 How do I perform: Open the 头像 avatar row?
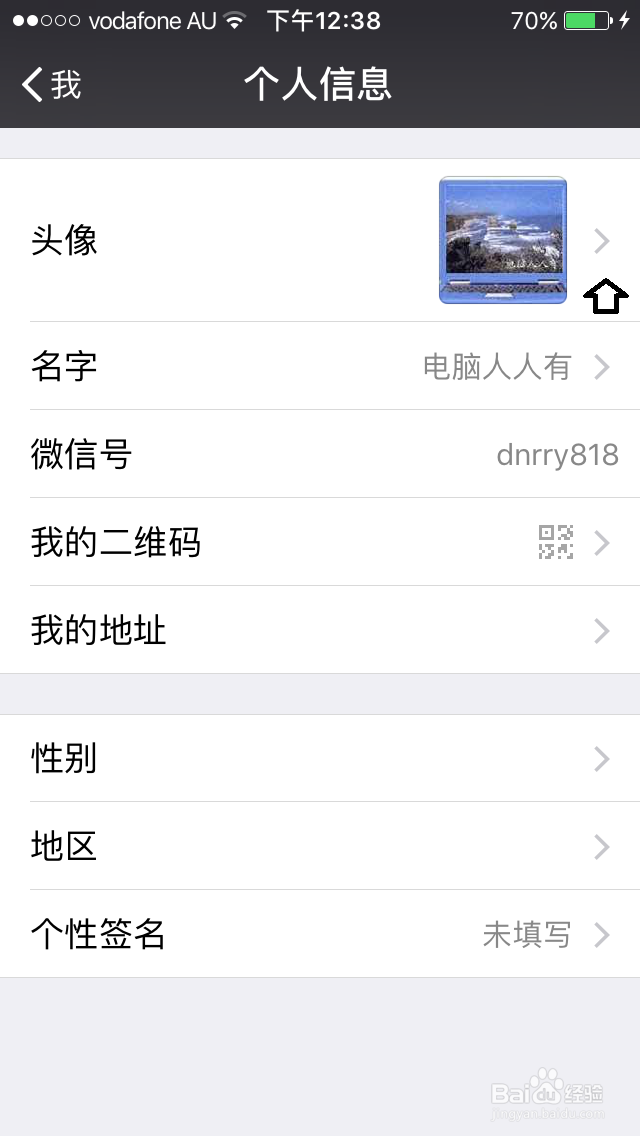click(x=320, y=240)
